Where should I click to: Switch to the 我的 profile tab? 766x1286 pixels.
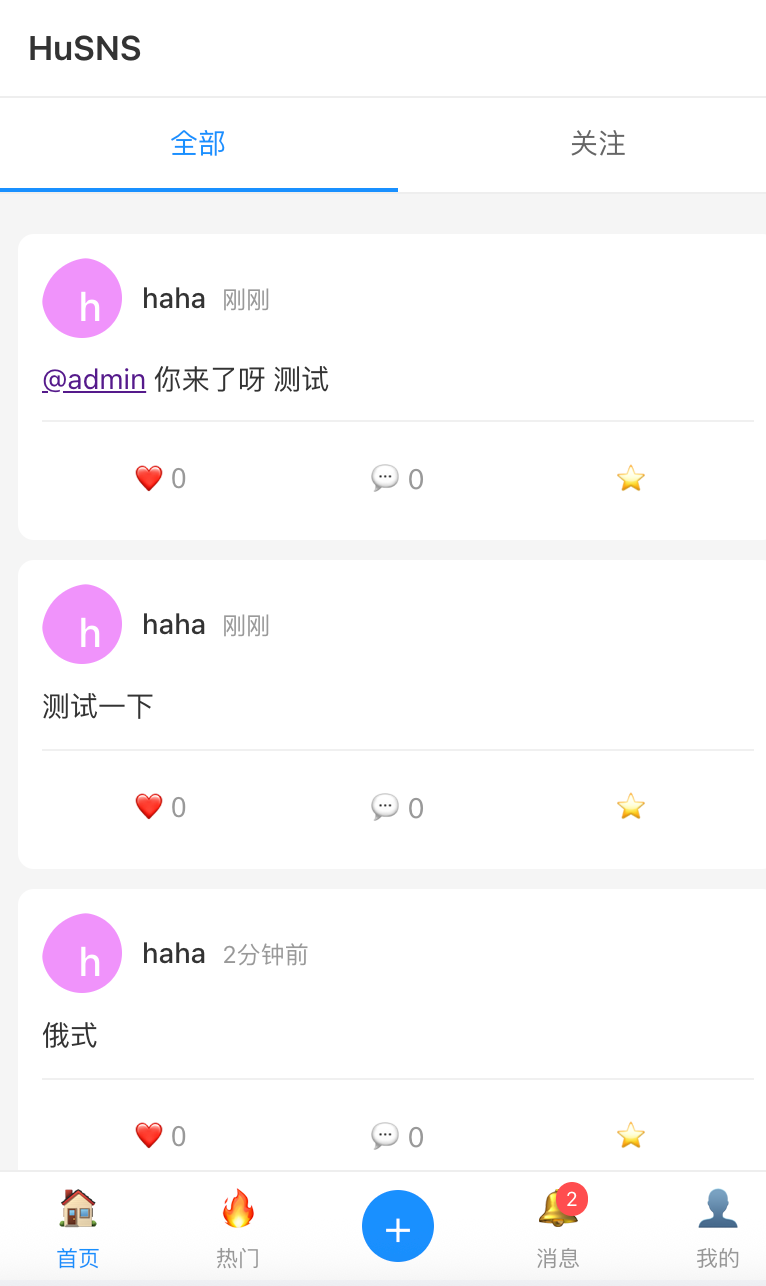718,1226
